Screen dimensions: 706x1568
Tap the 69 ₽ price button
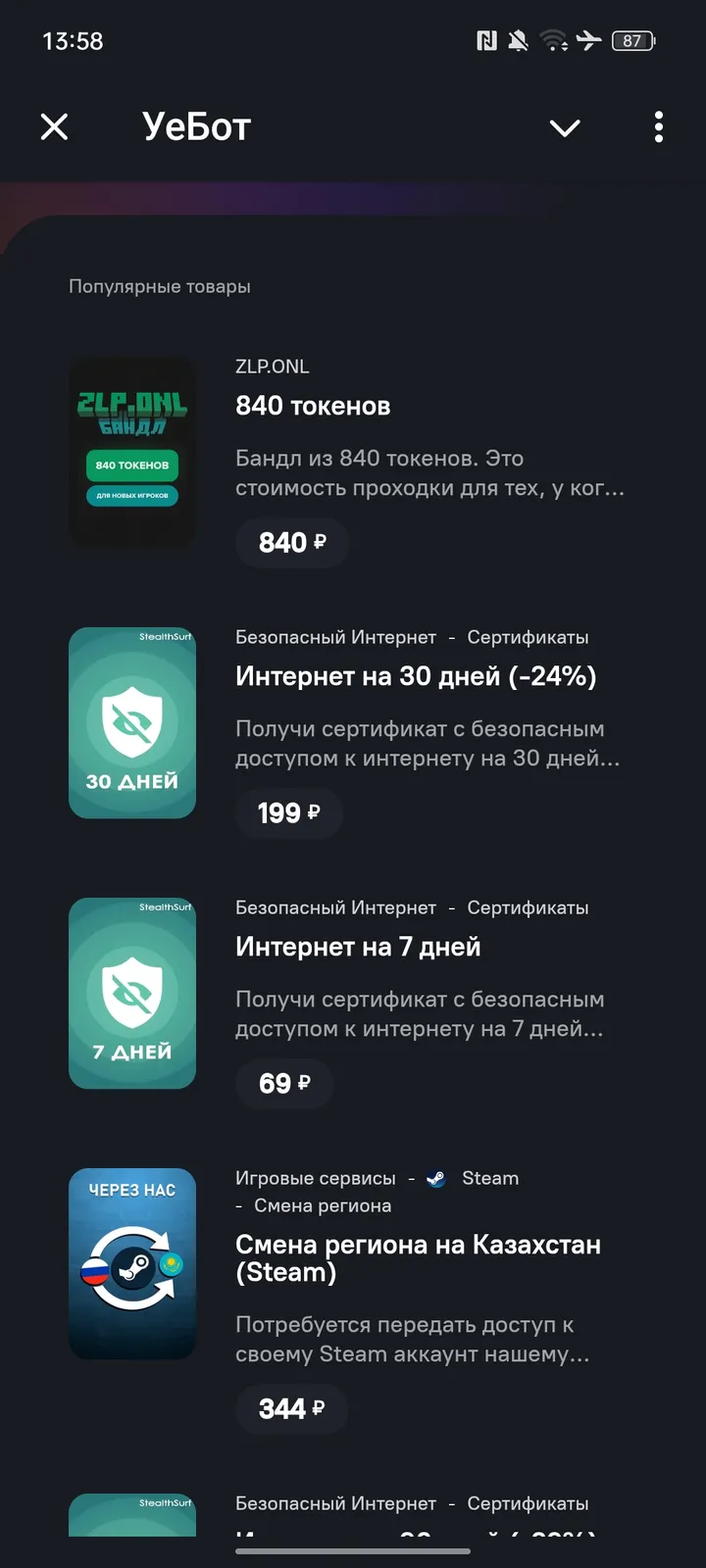(x=284, y=1083)
